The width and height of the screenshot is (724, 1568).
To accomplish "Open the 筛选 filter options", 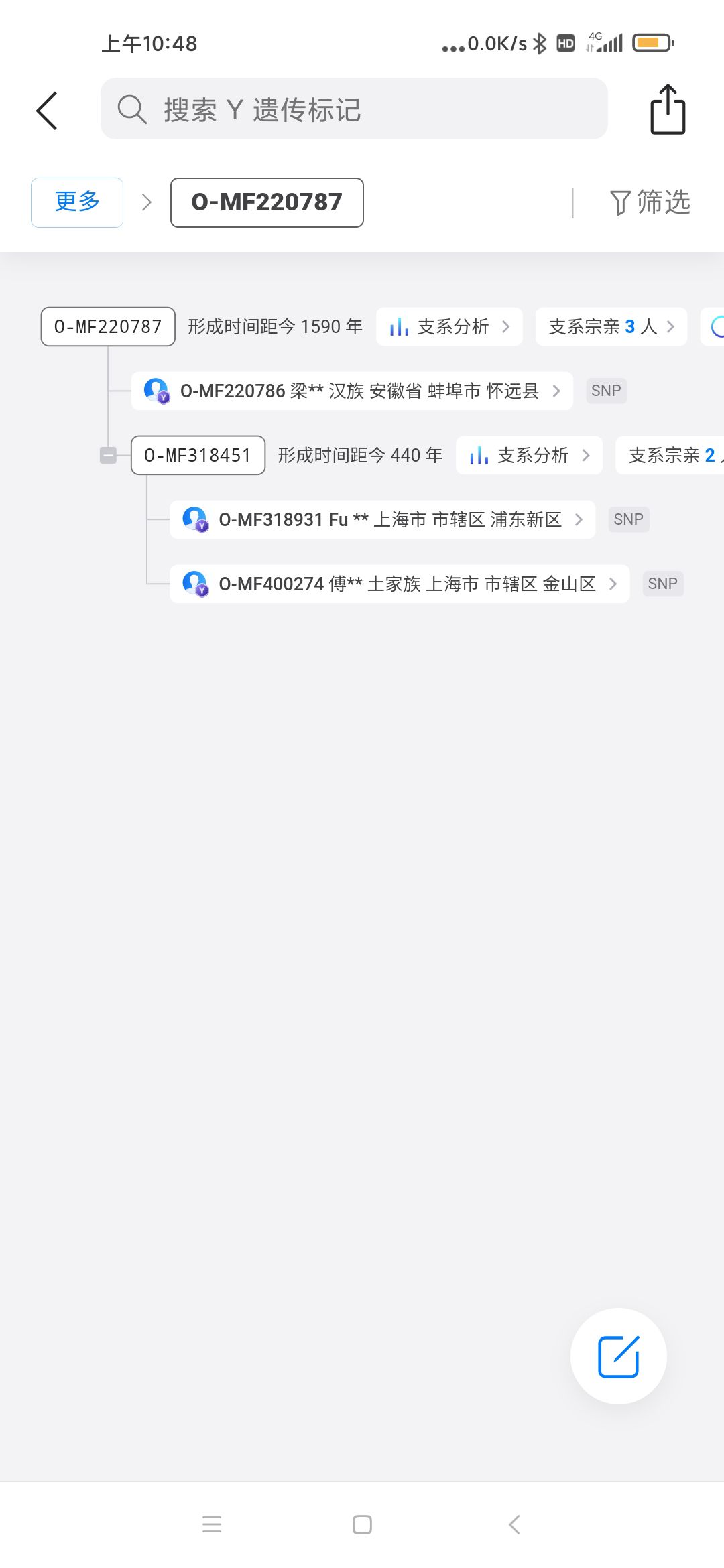I will click(650, 202).
